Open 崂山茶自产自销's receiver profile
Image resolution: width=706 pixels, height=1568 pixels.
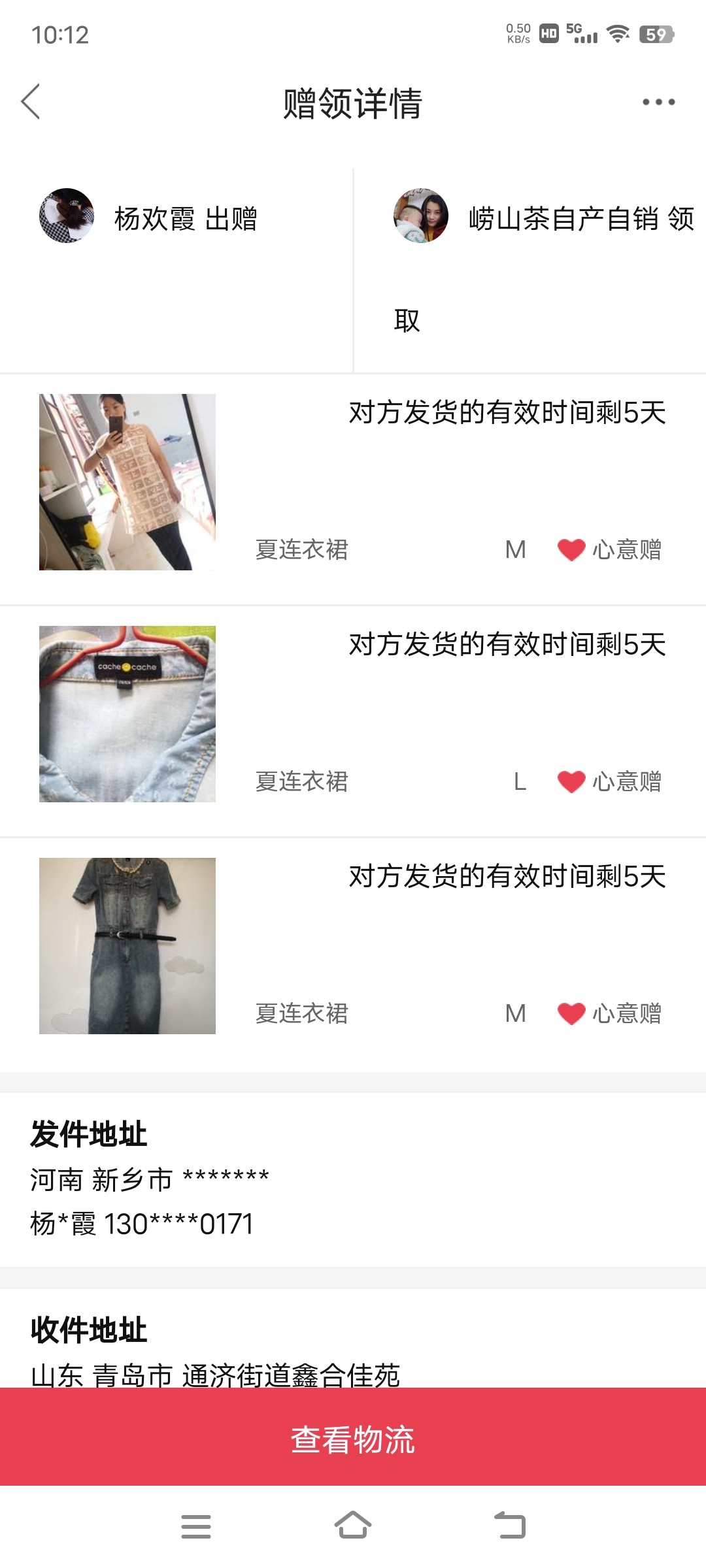click(421, 216)
